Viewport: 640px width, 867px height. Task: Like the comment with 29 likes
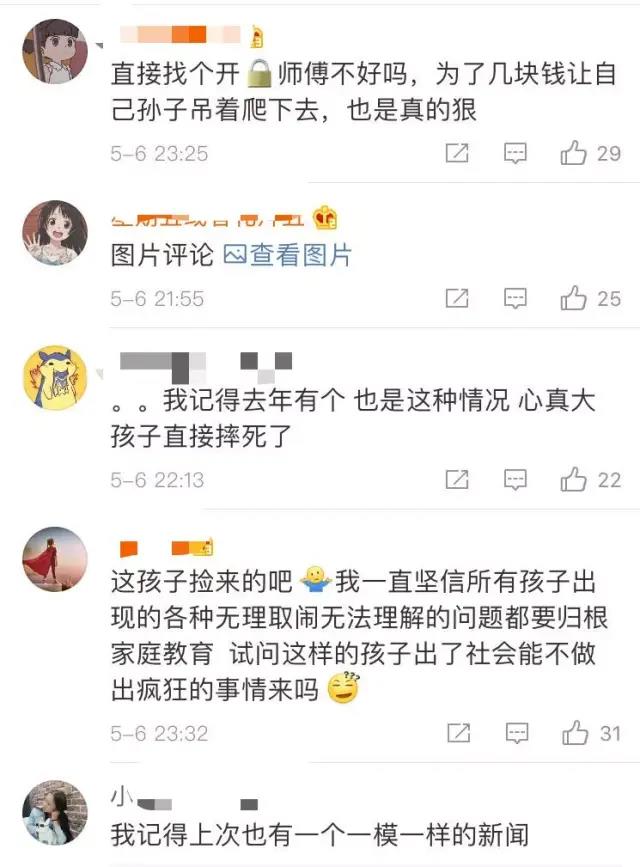click(574, 153)
